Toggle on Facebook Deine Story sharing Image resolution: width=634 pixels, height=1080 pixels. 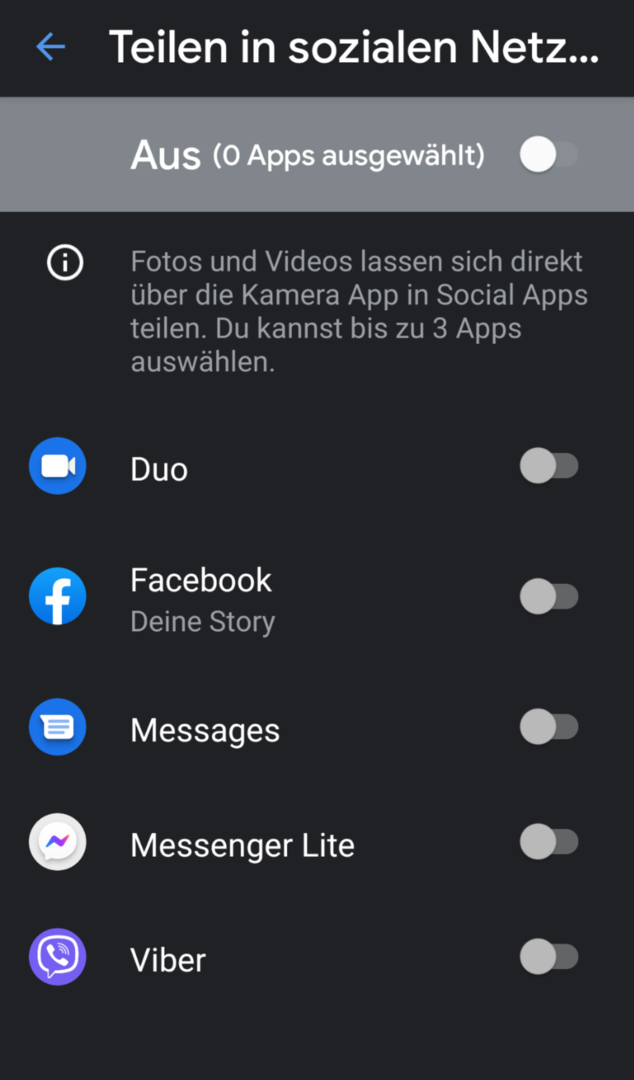[549, 596]
